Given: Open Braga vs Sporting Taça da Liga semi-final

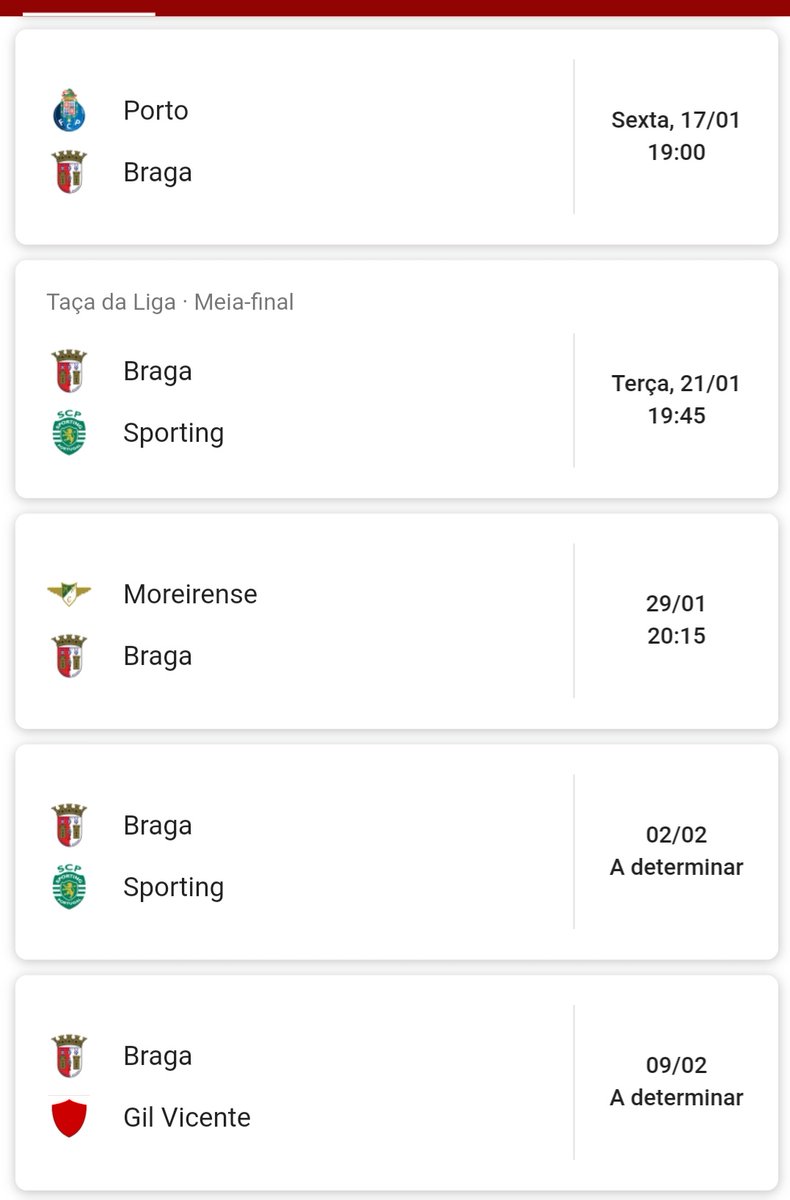Looking at the screenshot, I should (395, 380).
